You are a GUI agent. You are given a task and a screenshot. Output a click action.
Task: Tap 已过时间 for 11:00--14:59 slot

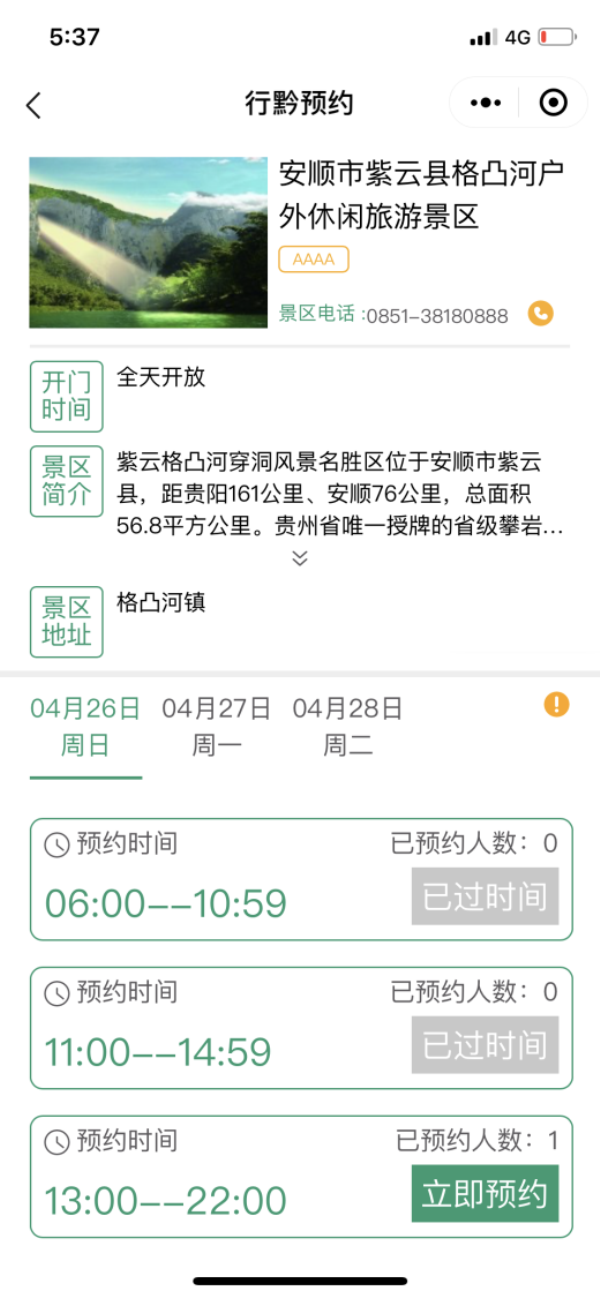485,1045
